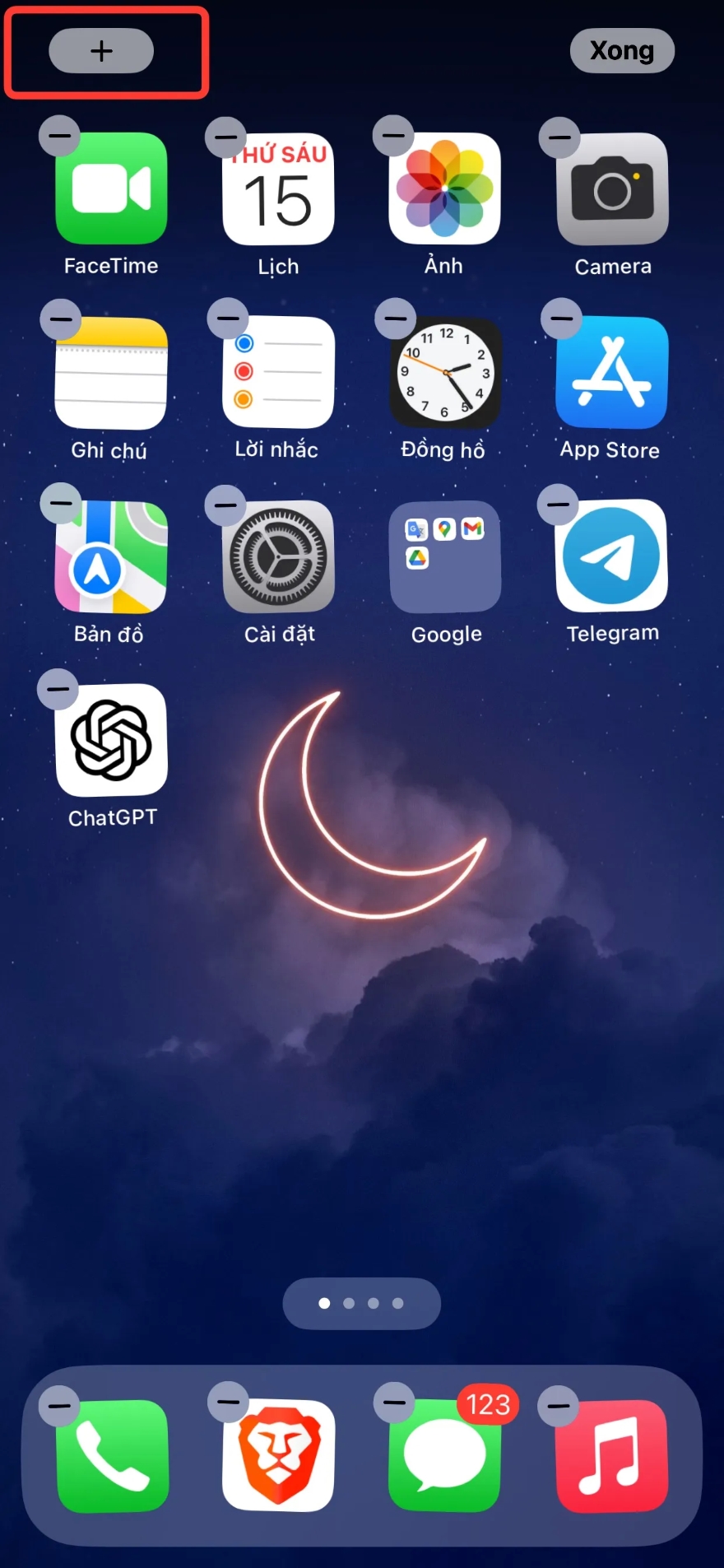Tap the Telegram app icon
The height and width of the screenshot is (1568, 724).
(611, 556)
